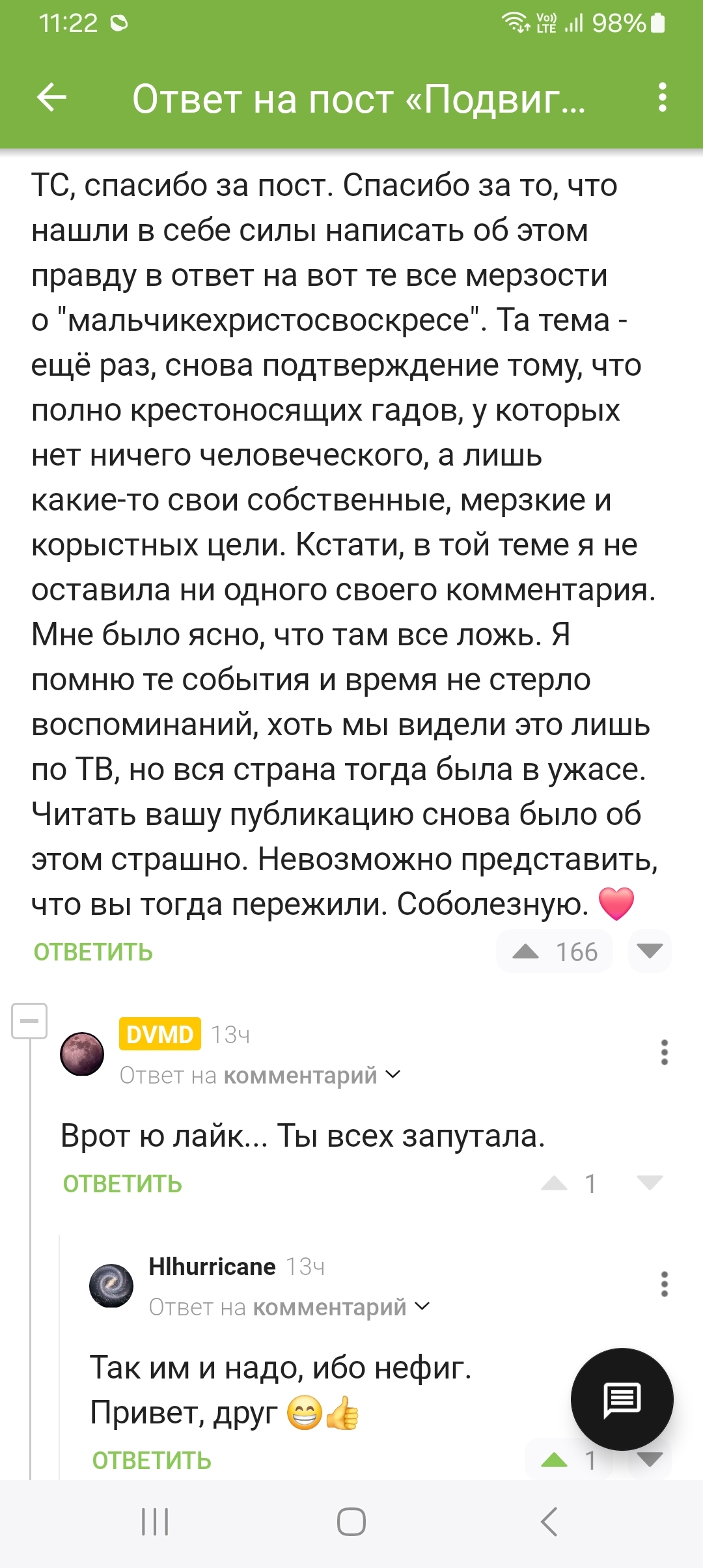Expand parent comment dropdown under DVMD

pos(393,1074)
